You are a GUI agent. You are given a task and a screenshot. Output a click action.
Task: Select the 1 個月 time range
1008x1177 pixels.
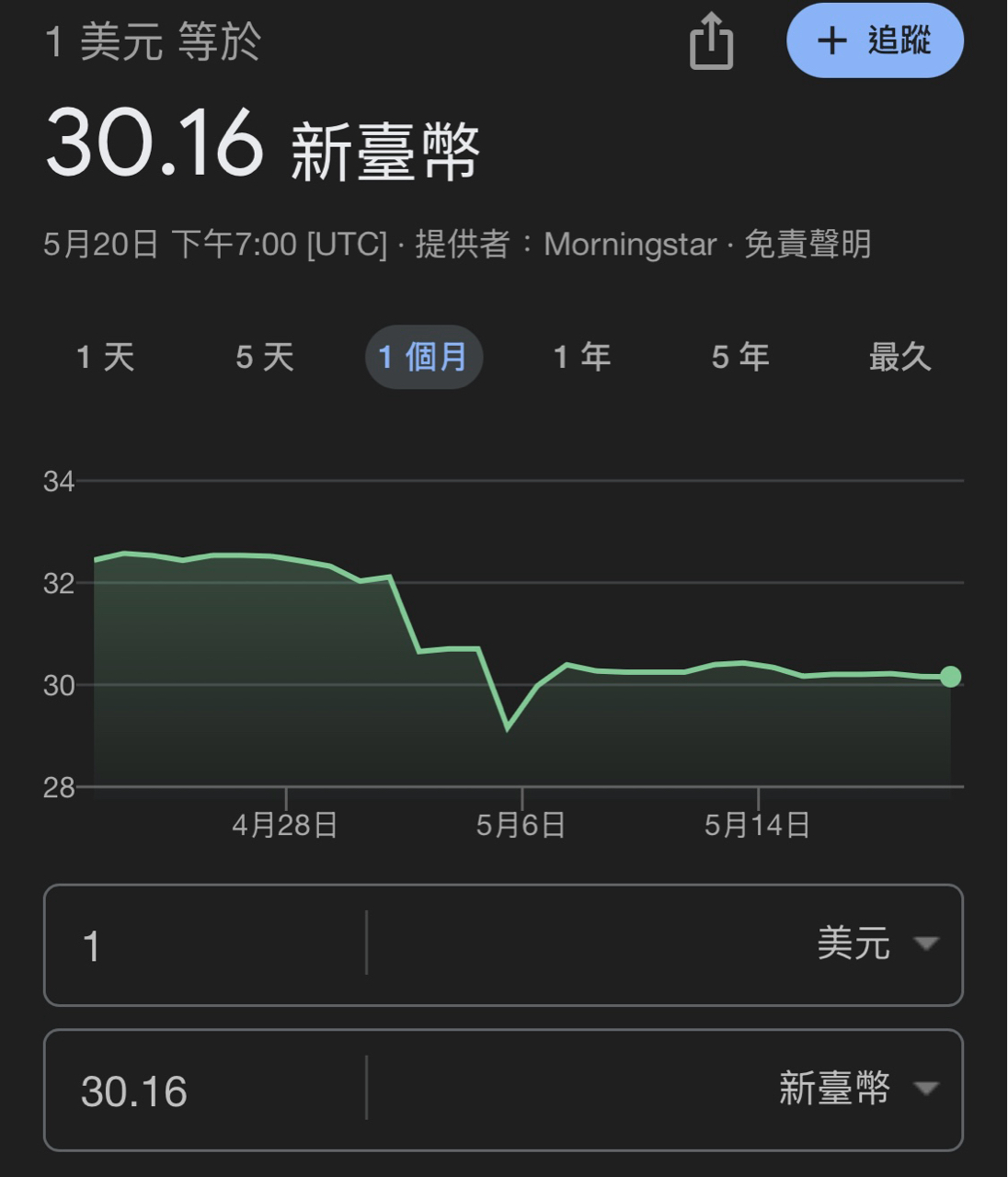coord(424,357)
